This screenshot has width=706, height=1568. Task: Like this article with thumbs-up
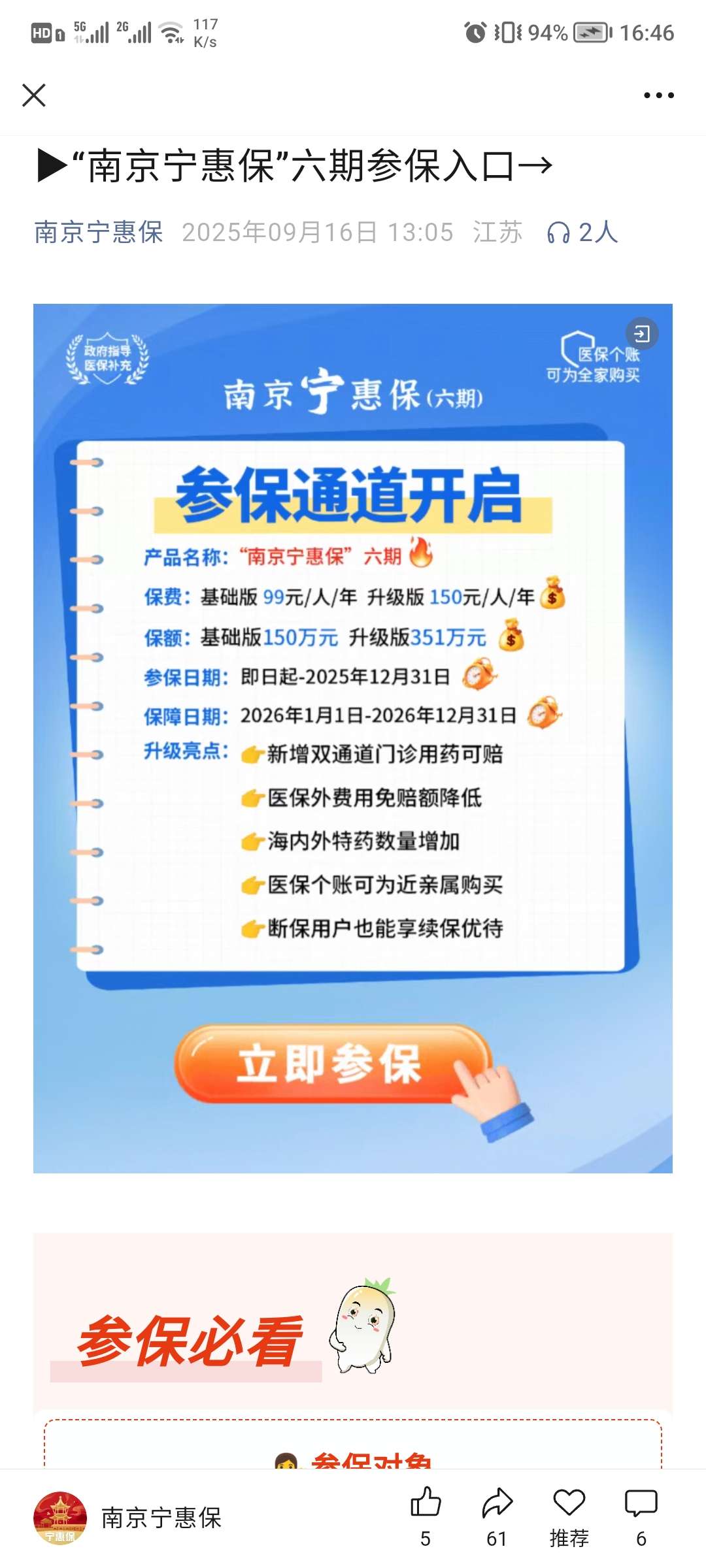426,1503
